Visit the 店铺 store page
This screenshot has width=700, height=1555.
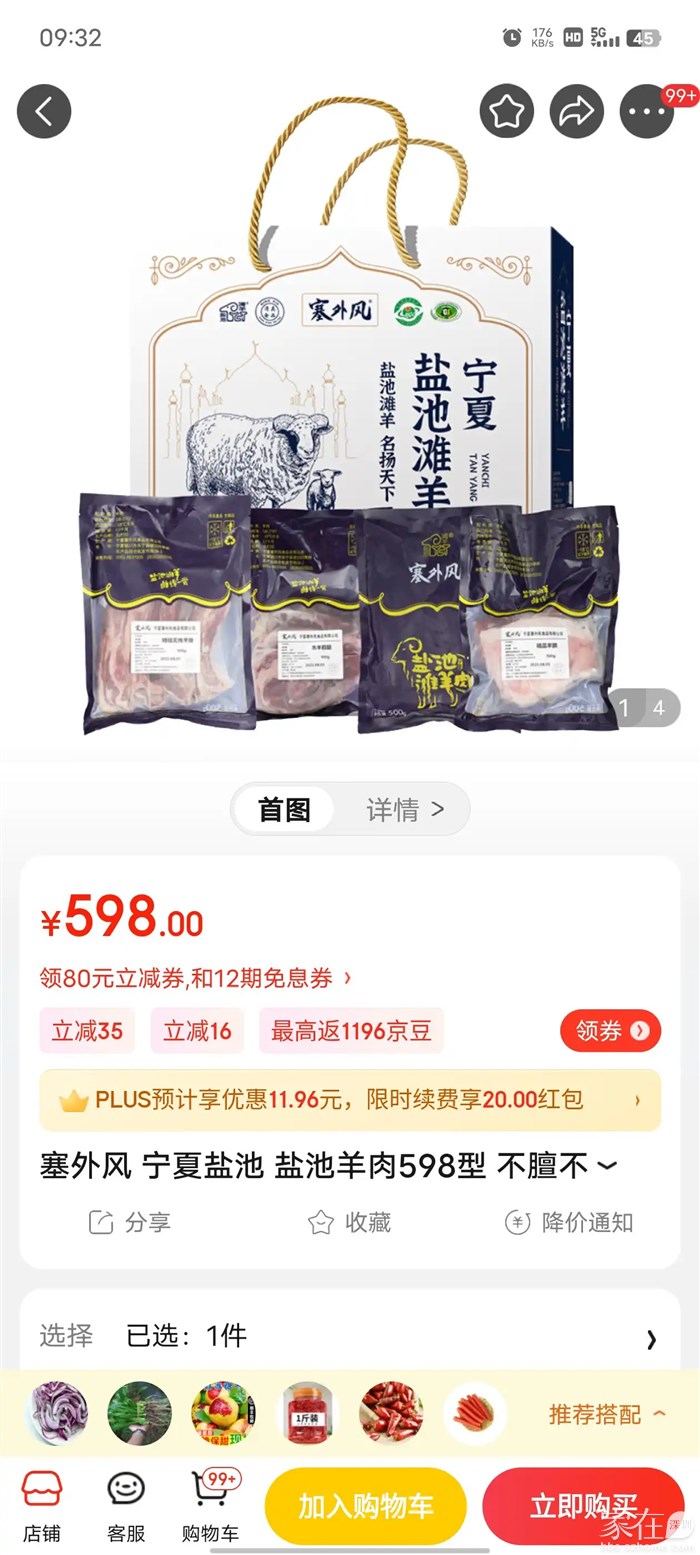click(x=42, y=1505)
